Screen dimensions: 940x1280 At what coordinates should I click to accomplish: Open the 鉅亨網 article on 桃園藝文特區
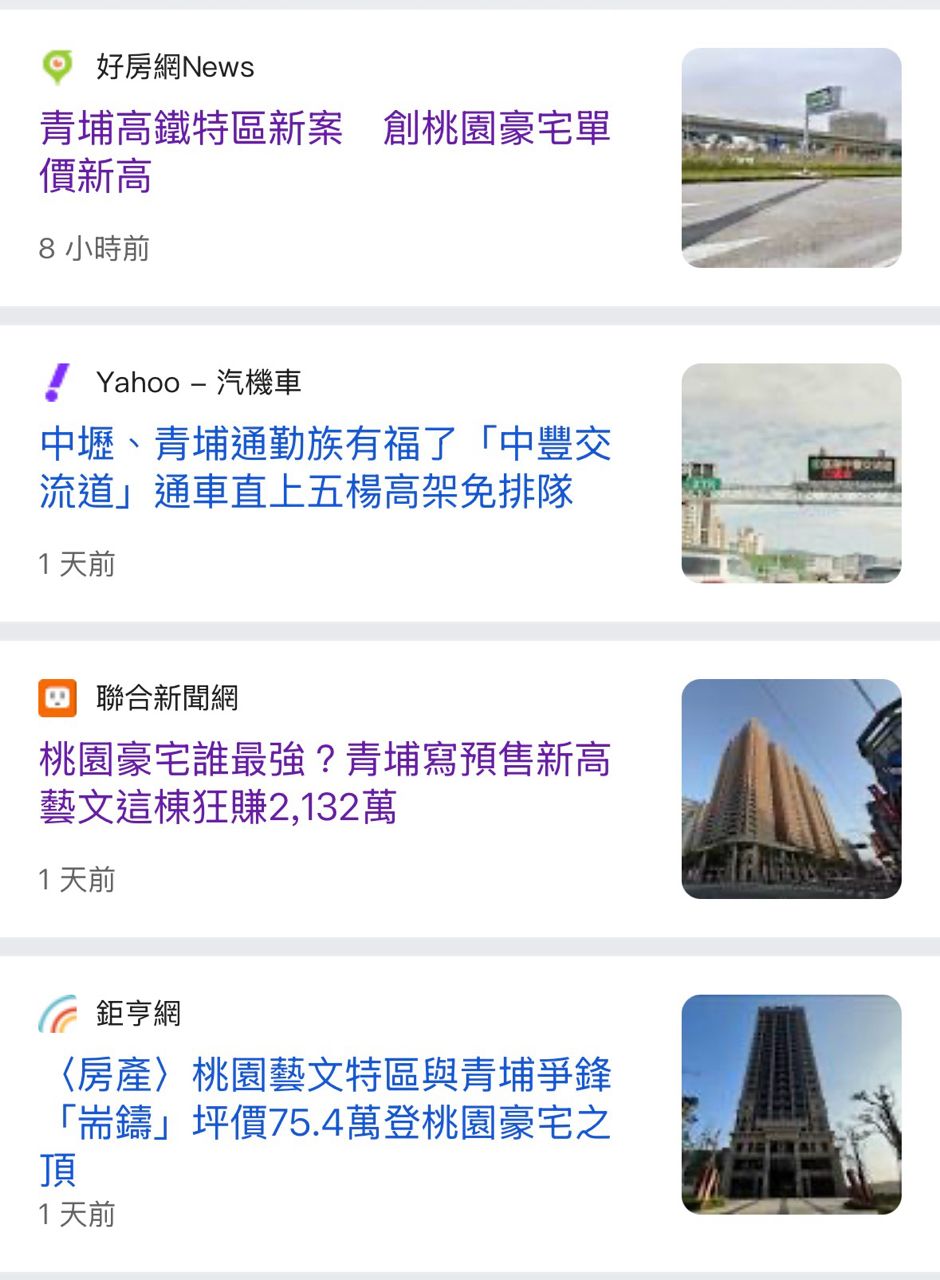click(325, 1122)
